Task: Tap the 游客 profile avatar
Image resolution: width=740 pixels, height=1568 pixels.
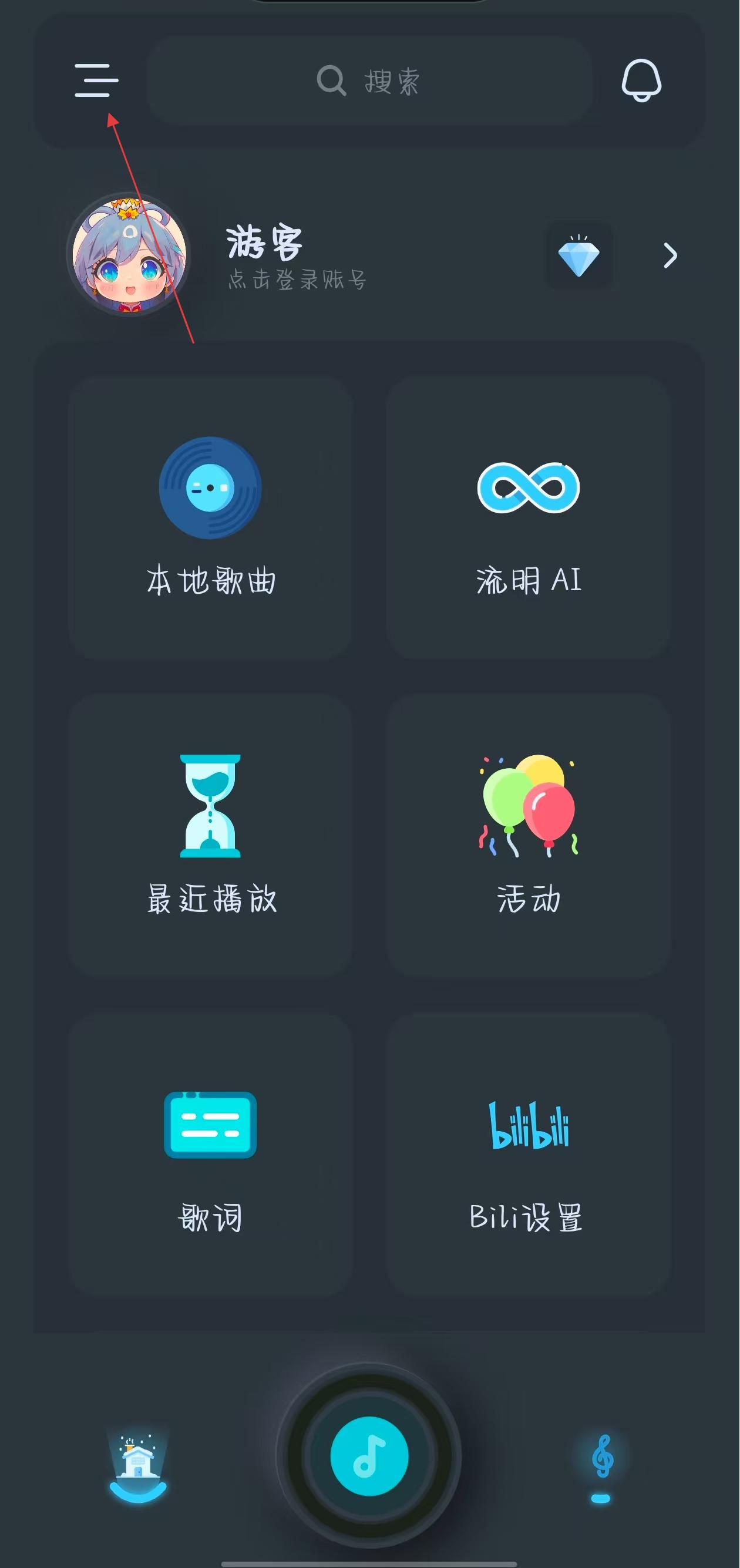Action: pyautogui.click(x=129, y=254)
